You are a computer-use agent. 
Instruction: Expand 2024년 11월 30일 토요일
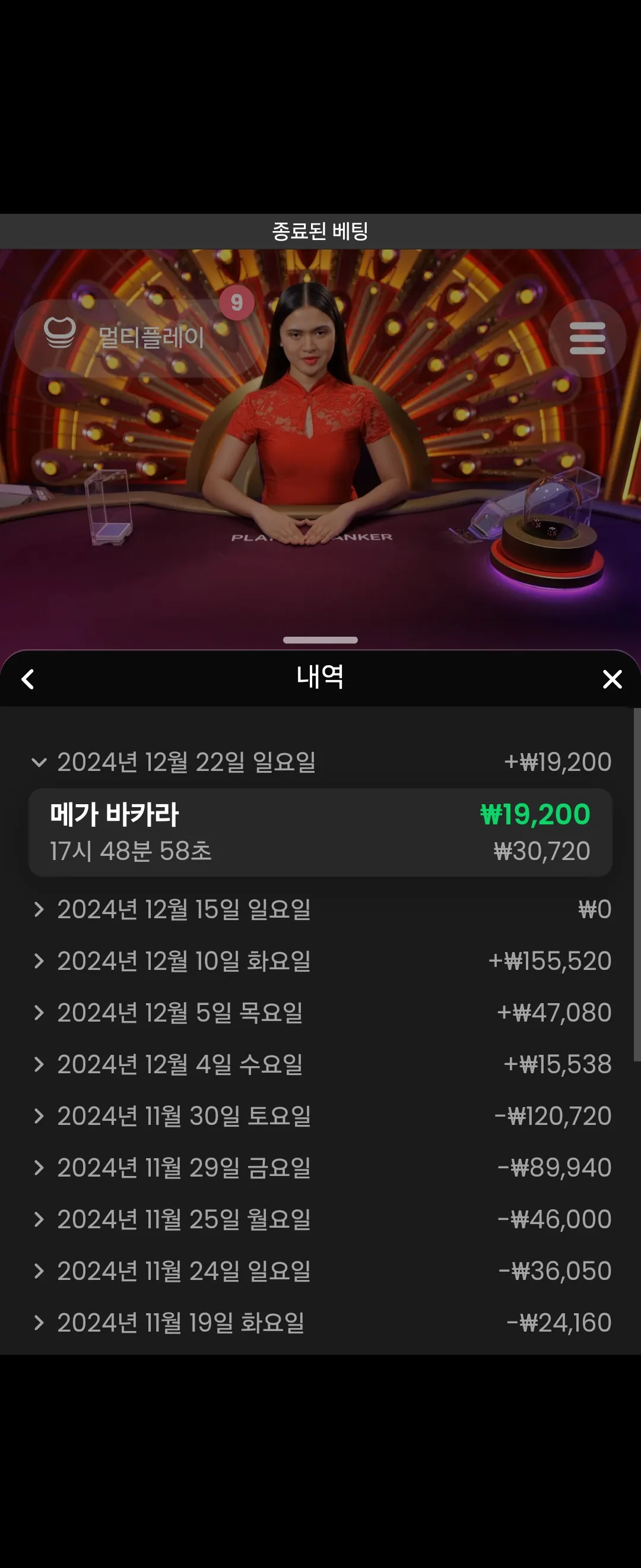coord(320,1117)
